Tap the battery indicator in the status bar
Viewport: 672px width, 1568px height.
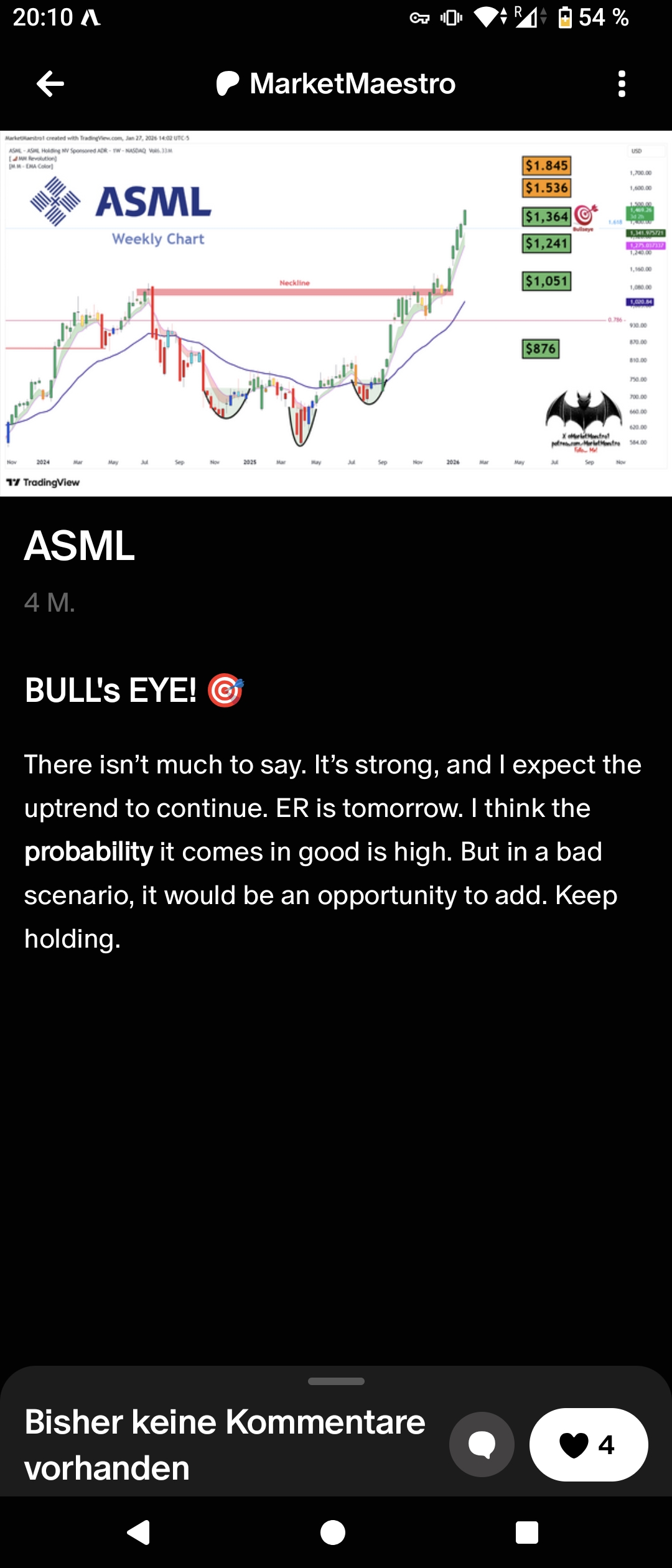[x=565, y=17]
